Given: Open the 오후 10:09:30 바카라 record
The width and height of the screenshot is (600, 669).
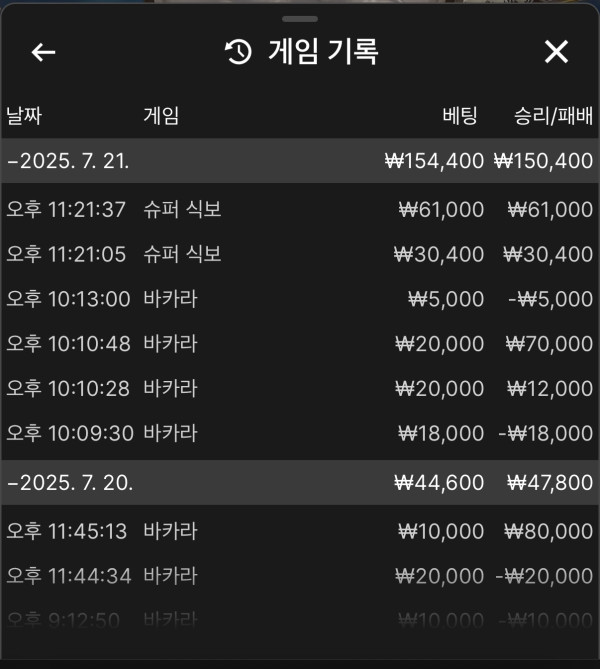Looking at the screenshot, I should click(299, 433).
